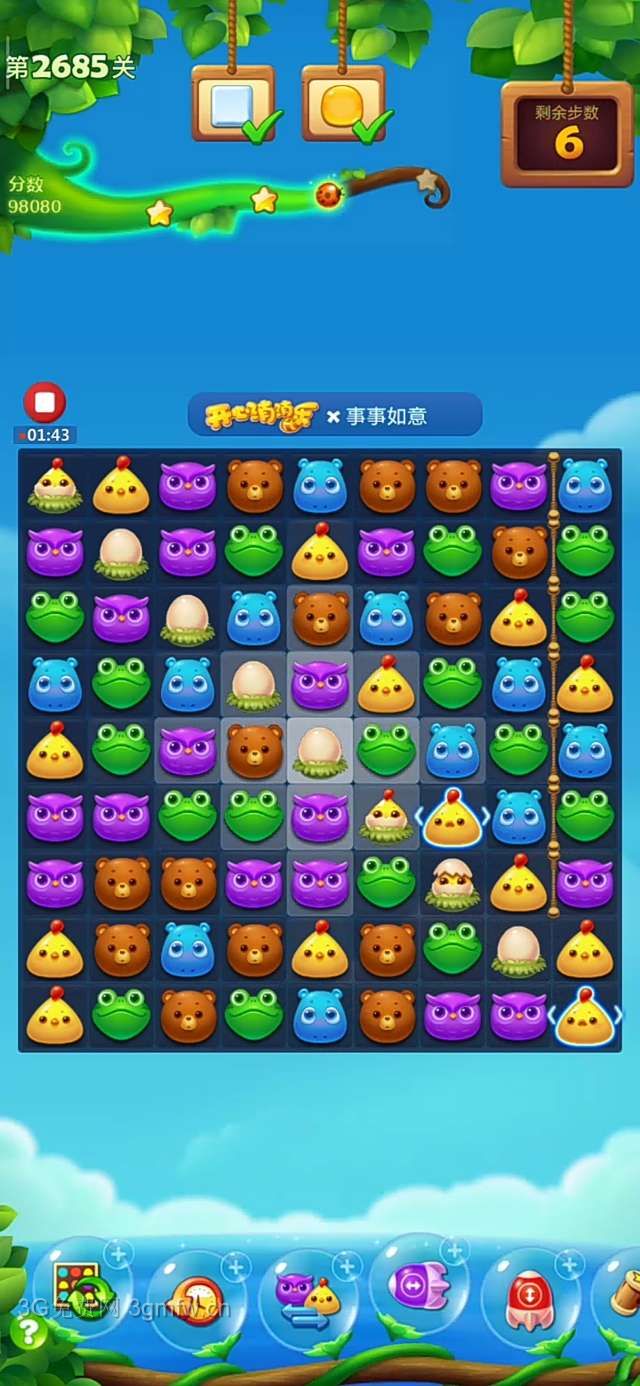Tap the glowing chick in the bottom row
Viewport: 640px width, 1386px height.
tap(585, 1016)
